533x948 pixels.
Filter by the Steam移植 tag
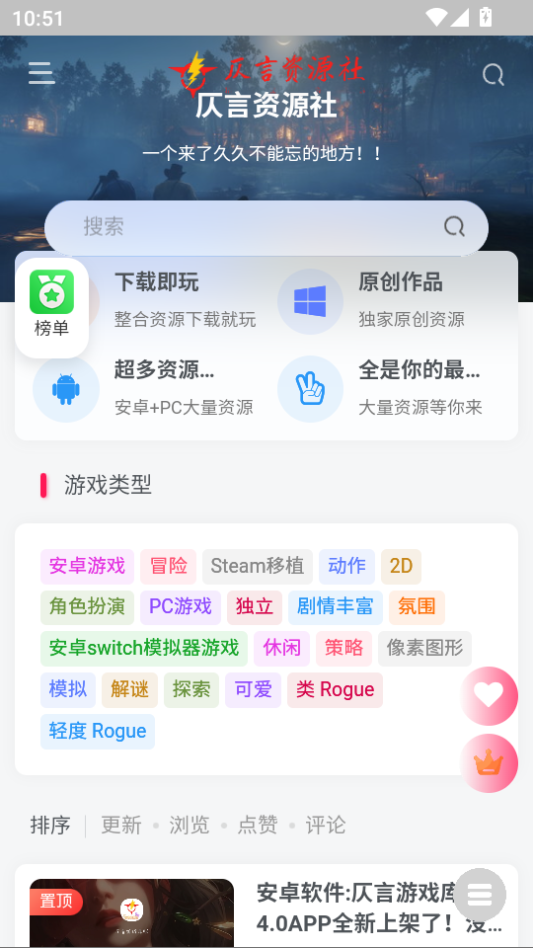[x=257, y=567]
